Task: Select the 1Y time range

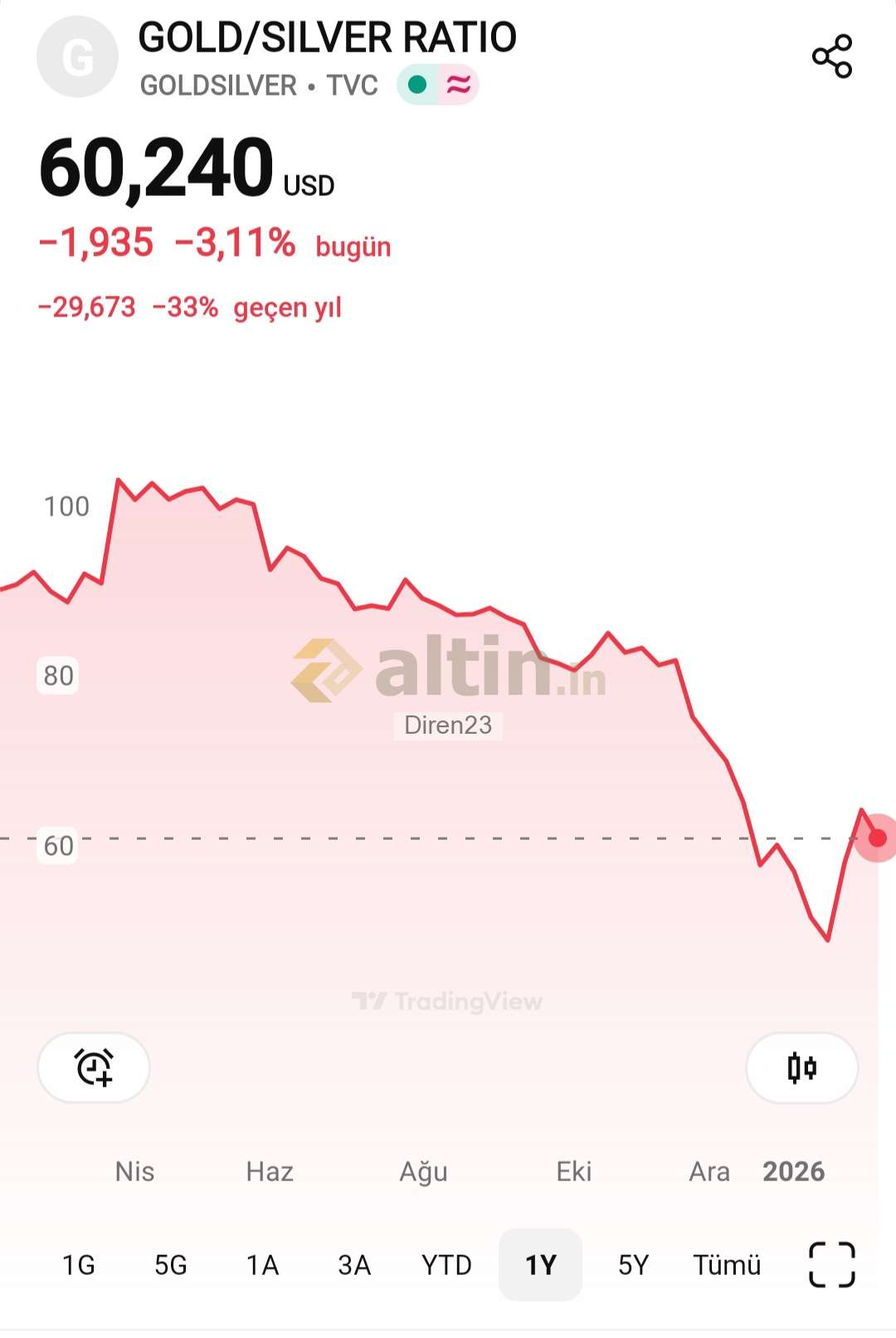Action: pos(540,1265)
